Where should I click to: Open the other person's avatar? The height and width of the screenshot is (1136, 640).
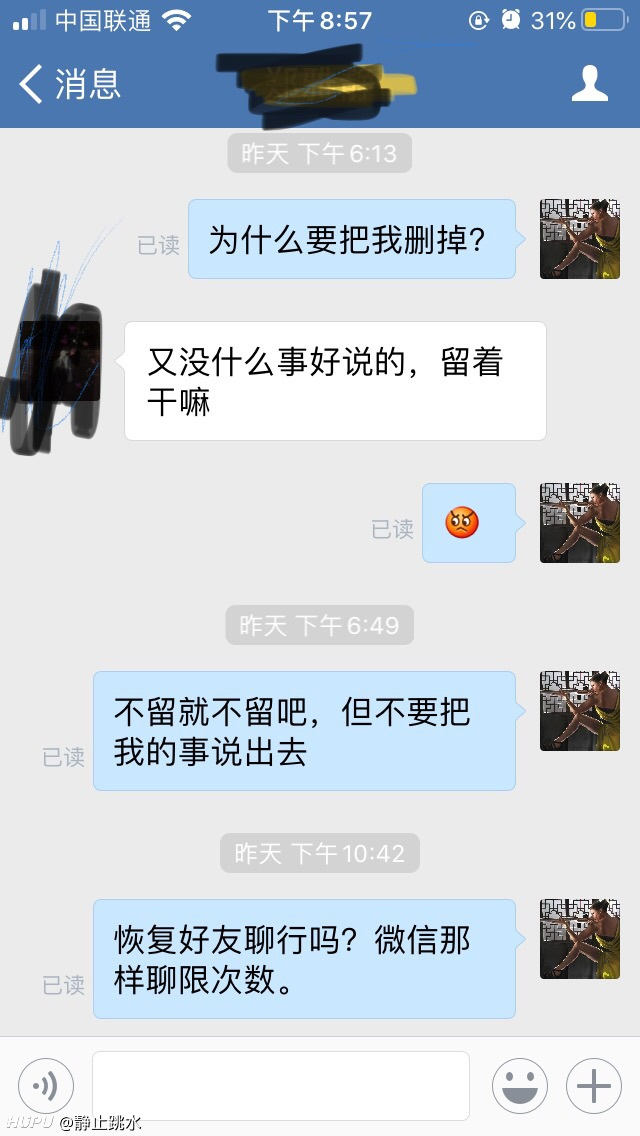click(59, 361)
